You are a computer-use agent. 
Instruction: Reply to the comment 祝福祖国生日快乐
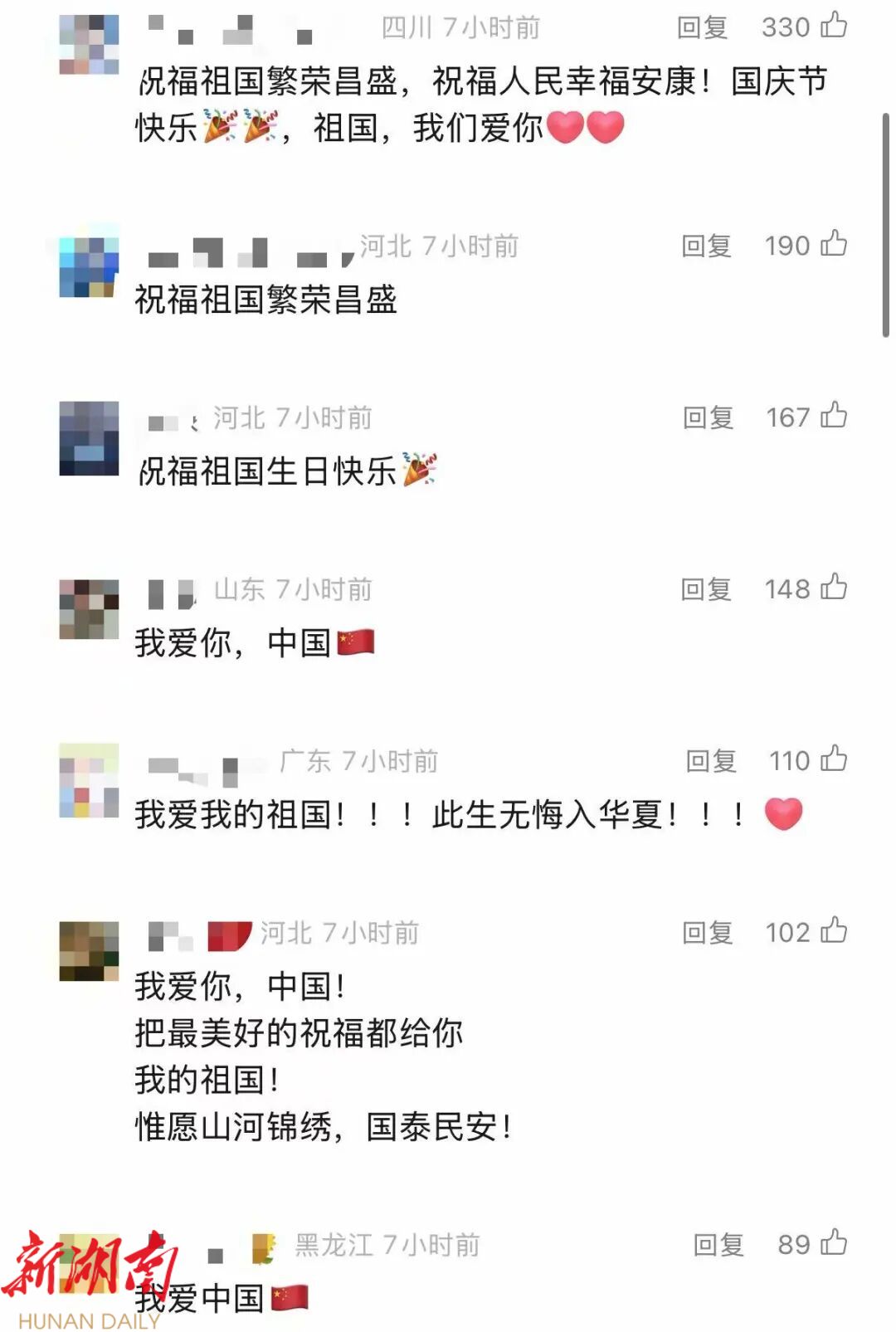pyautogui.click(x=708, y=417)
